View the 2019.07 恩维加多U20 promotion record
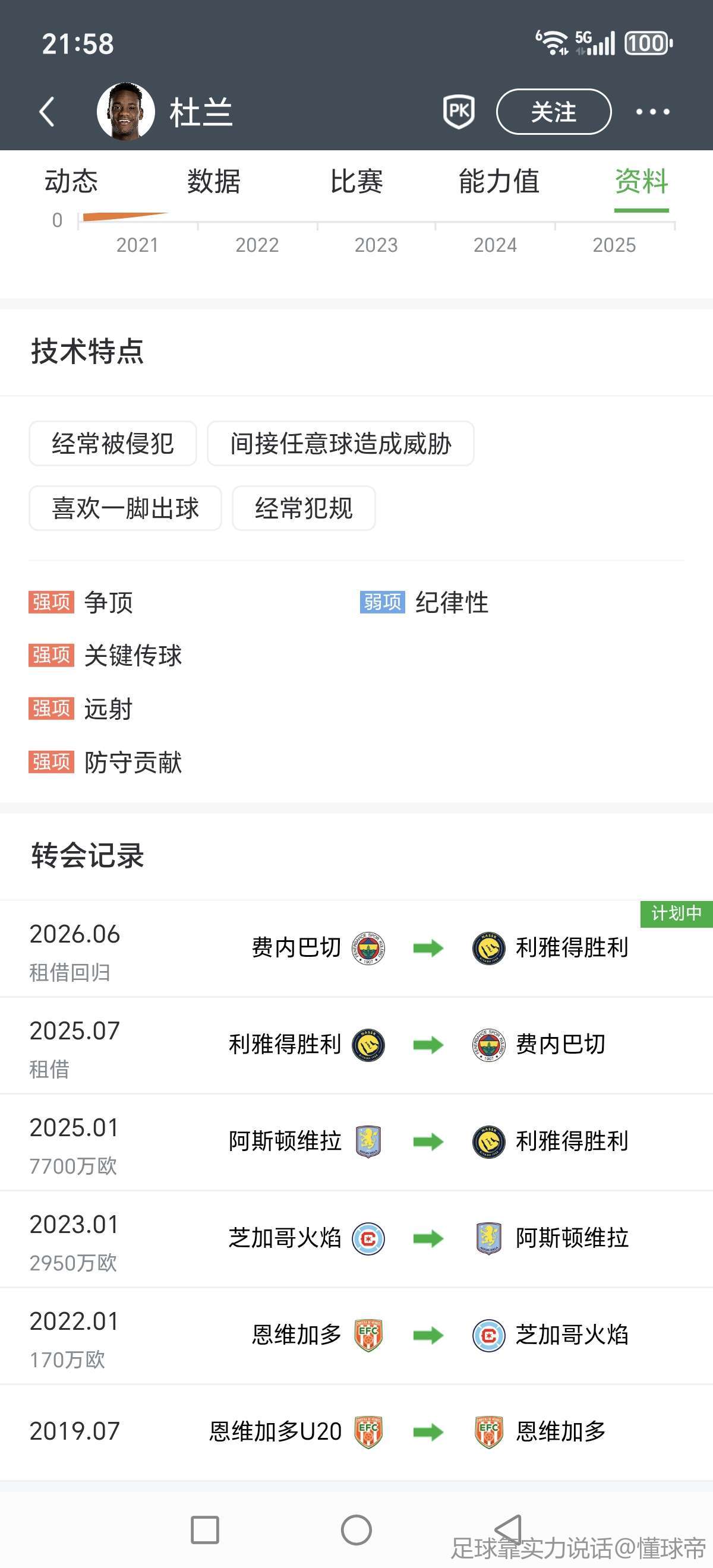The width and height of the screenshot is (713, 1568). (x=356, y=1431)
